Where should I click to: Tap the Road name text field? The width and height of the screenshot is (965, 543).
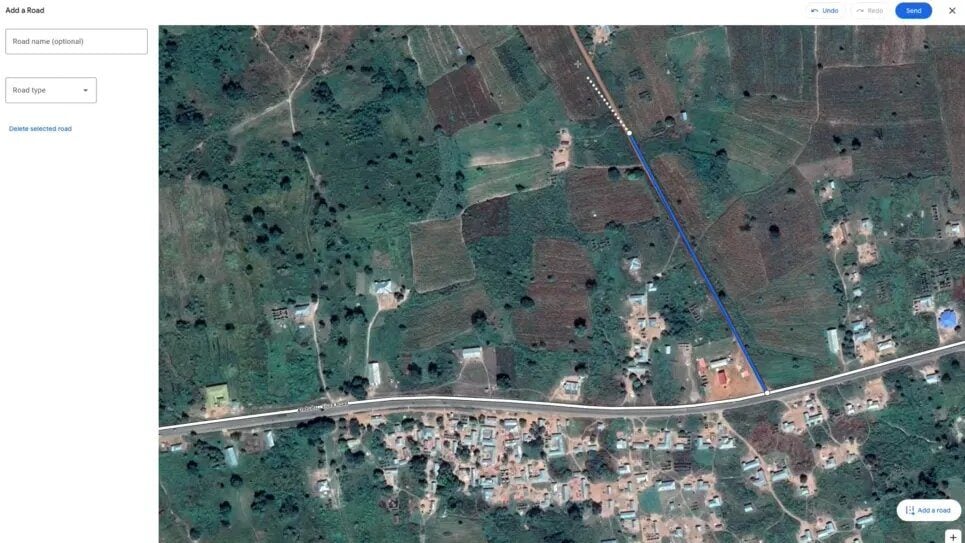coord(76,41)
